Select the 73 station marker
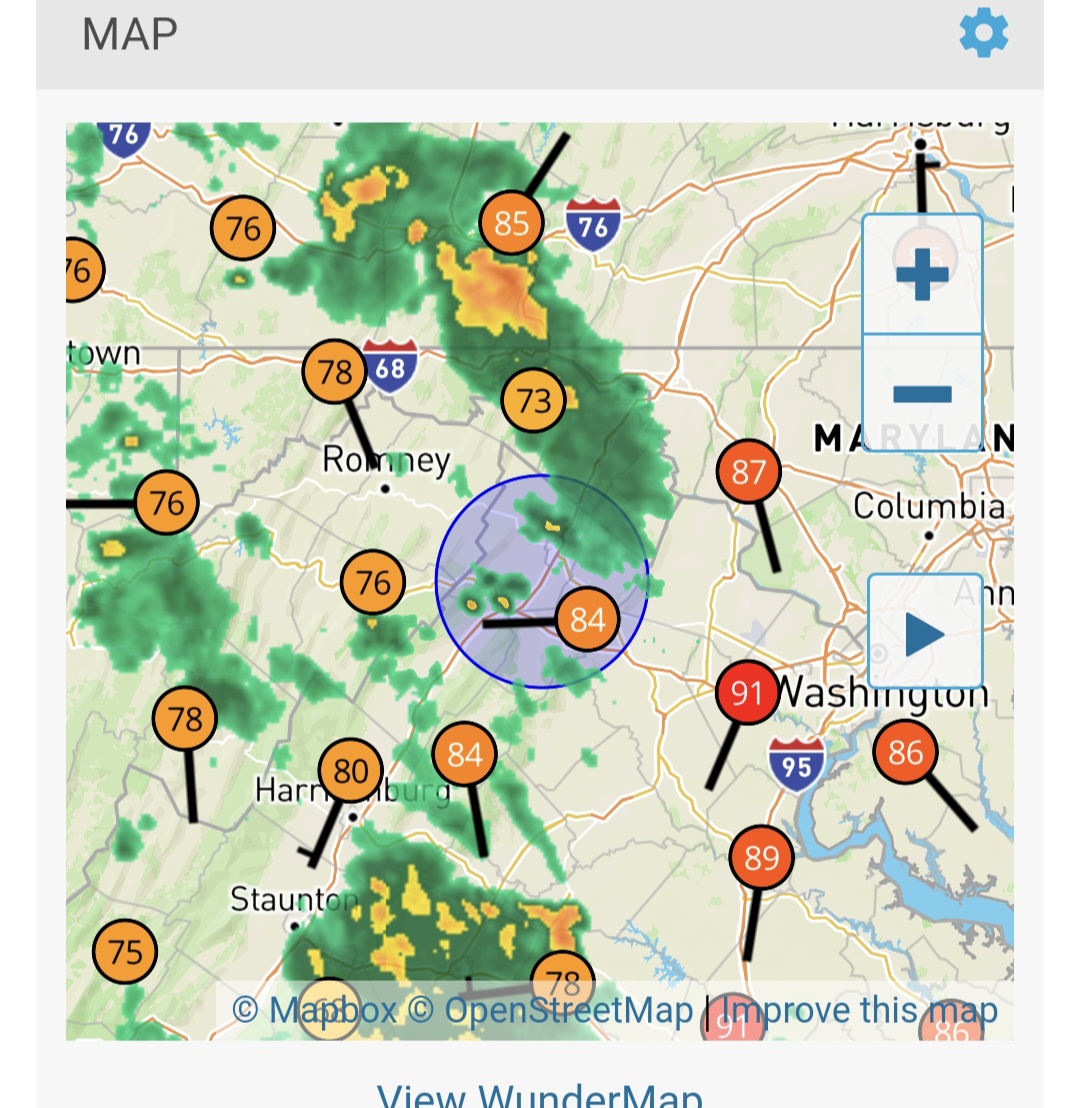 pyautogui.click(x=534, y=402)
